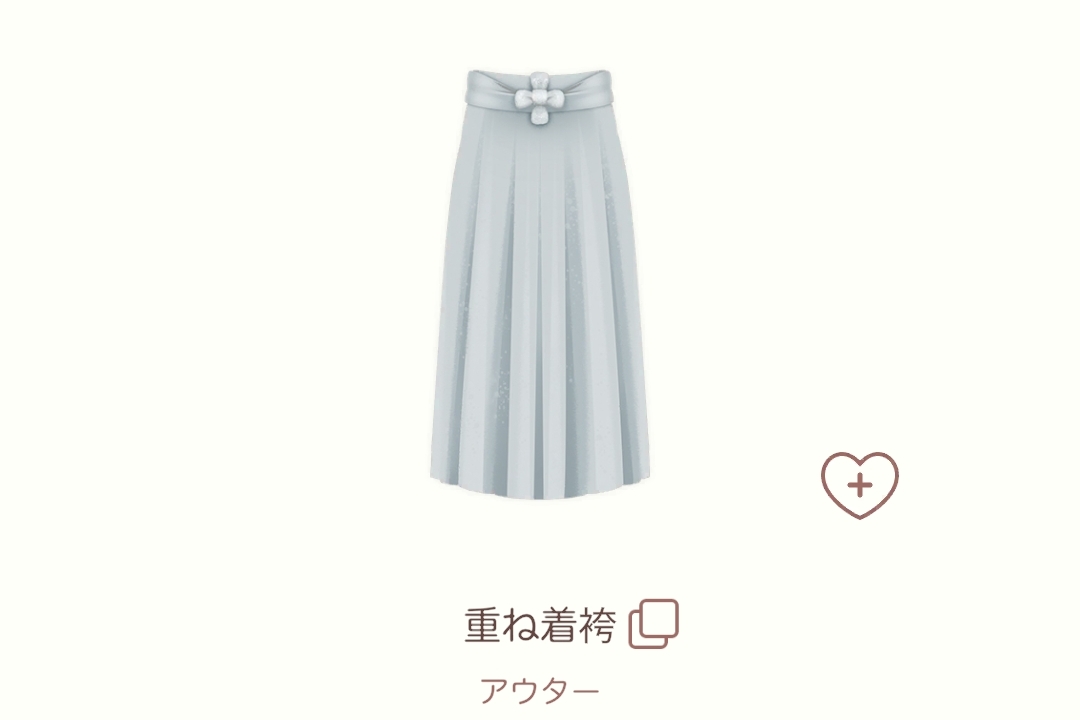The image size is (1080, 720).
Task: Add this hakama to favorites with the heart icon
Action: (860, 485)
